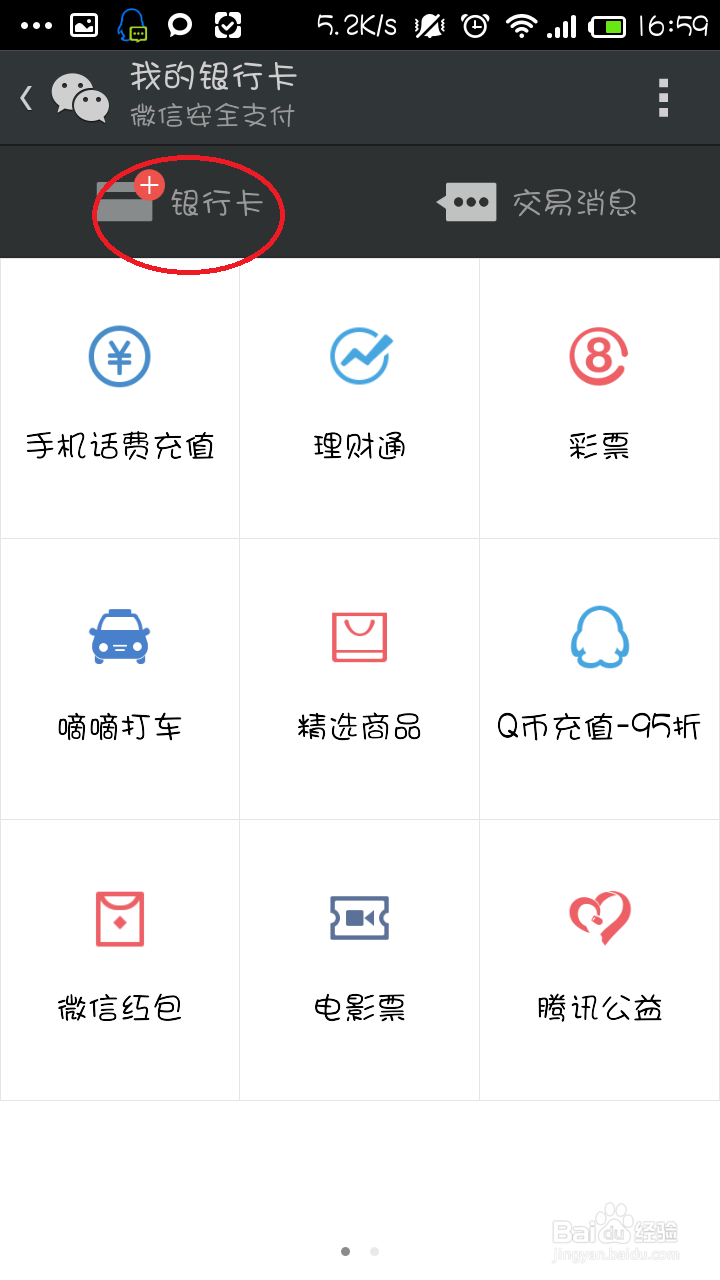Tap the 嘀嘀打车 taxi icon
The width and height of the screenshot is (720, 1280).
[x=119, y=636]
